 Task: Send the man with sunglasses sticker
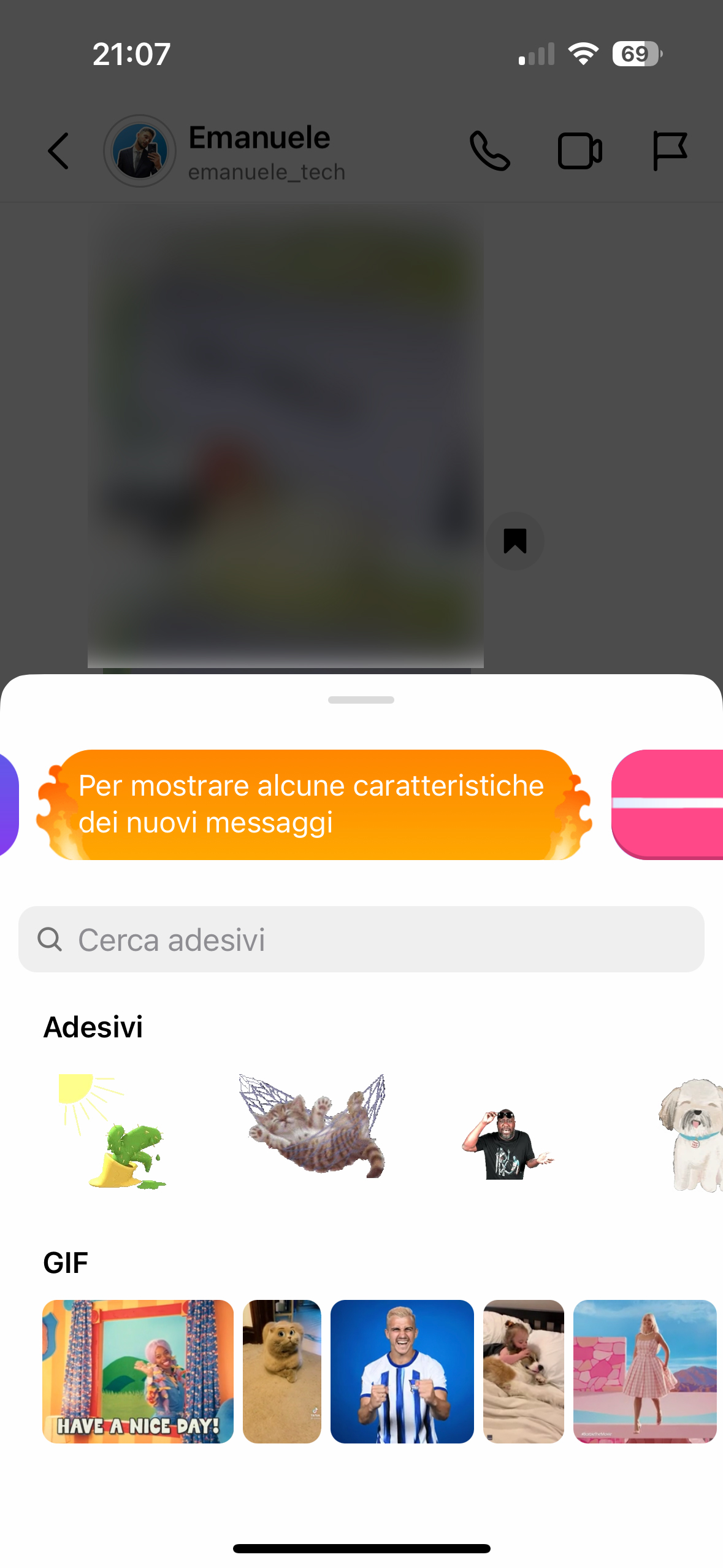pyautogui.click(x=508, y=1143)
